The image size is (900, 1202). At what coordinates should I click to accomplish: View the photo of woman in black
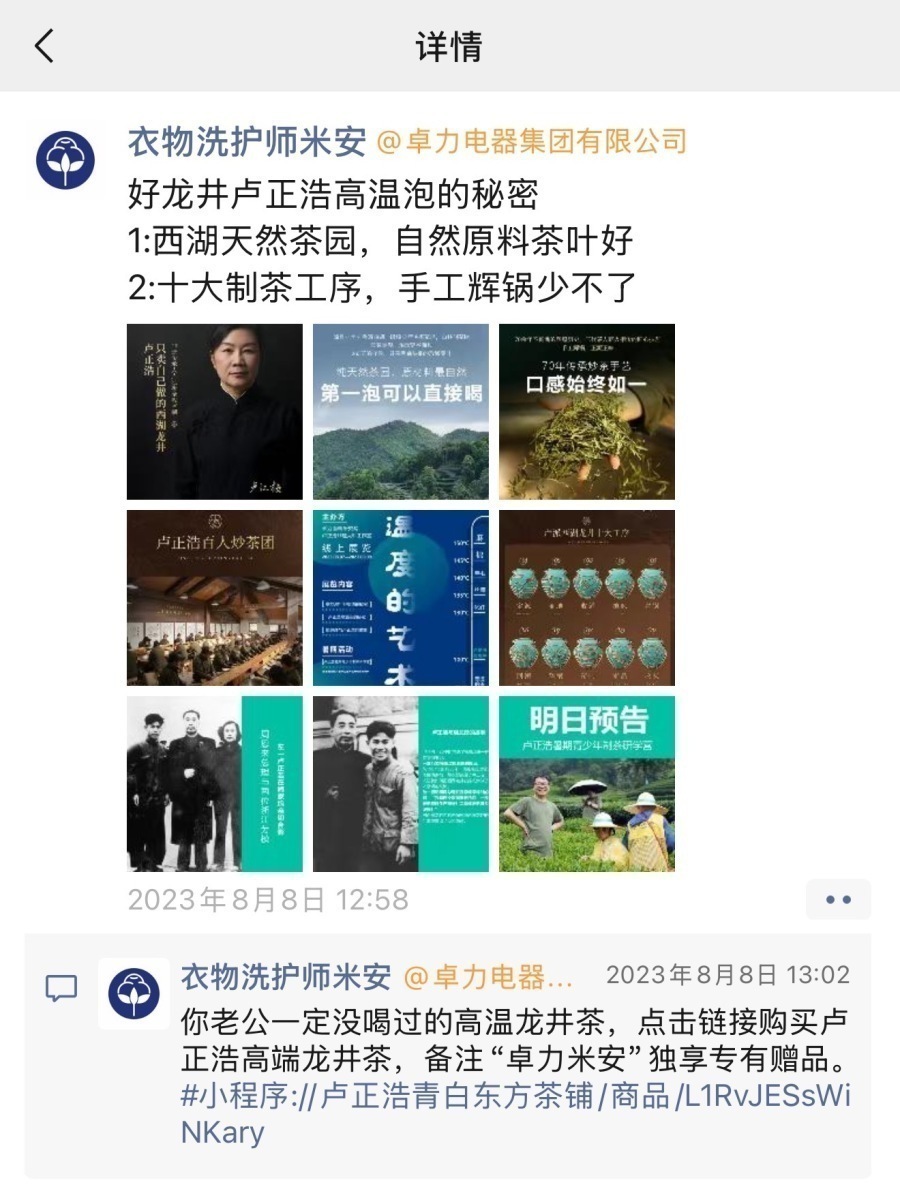(x=214, y=411)
